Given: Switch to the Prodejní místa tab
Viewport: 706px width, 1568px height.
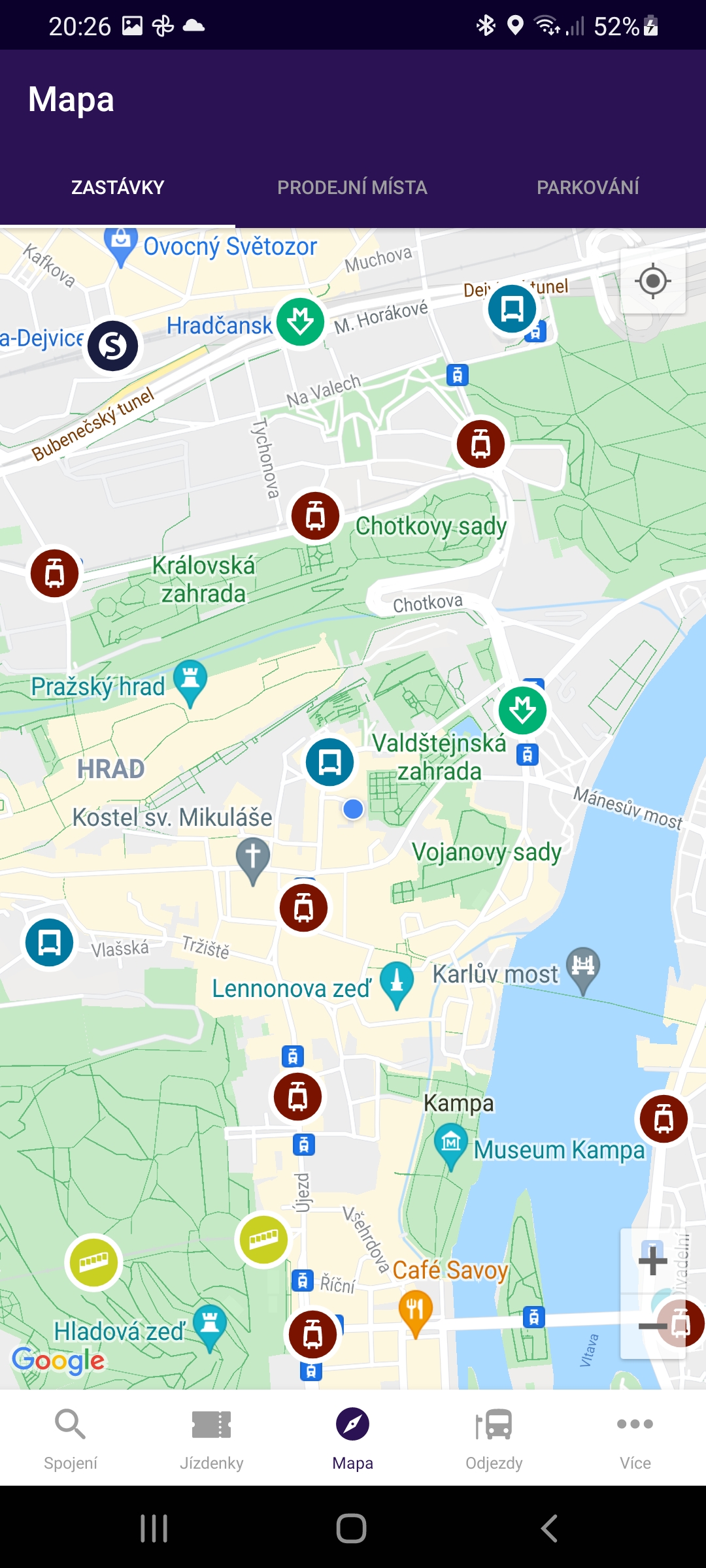Looking at the screenshot, I should (352, 188).
